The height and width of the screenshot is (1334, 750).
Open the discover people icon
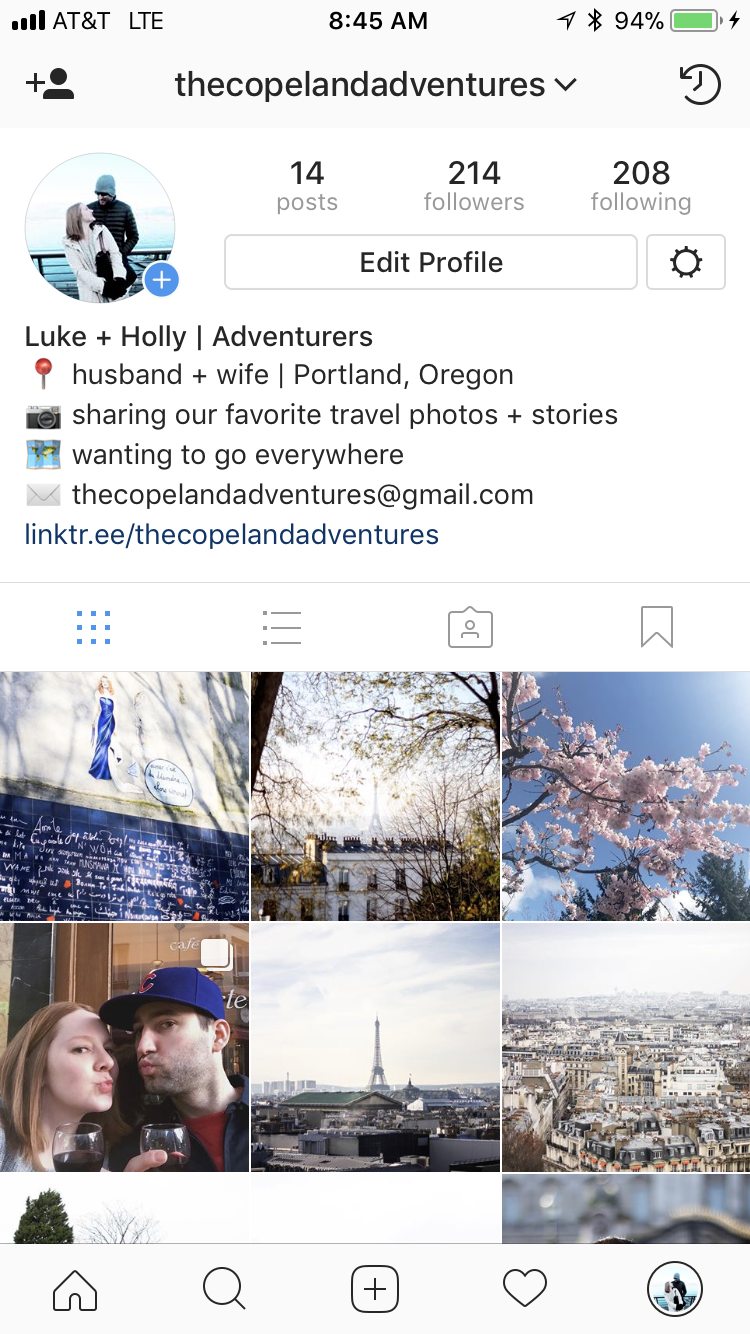(50, 84)
